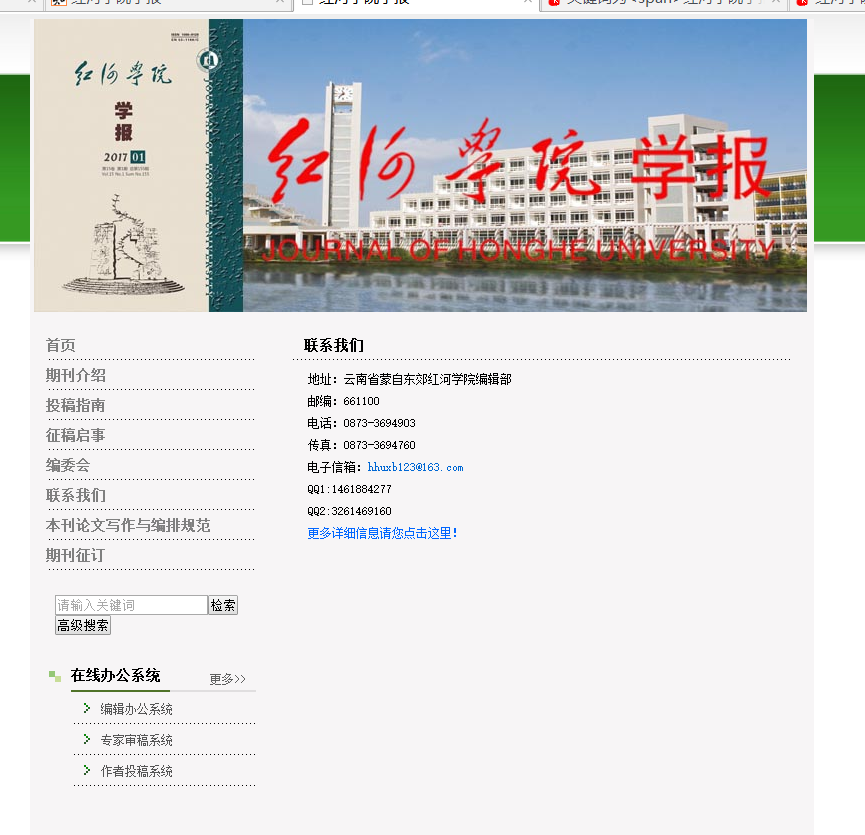Tap 更多>> beside 在线办公系统
Image resolution: width=865 pixels, height=835 pixels.
click(227, 679)
